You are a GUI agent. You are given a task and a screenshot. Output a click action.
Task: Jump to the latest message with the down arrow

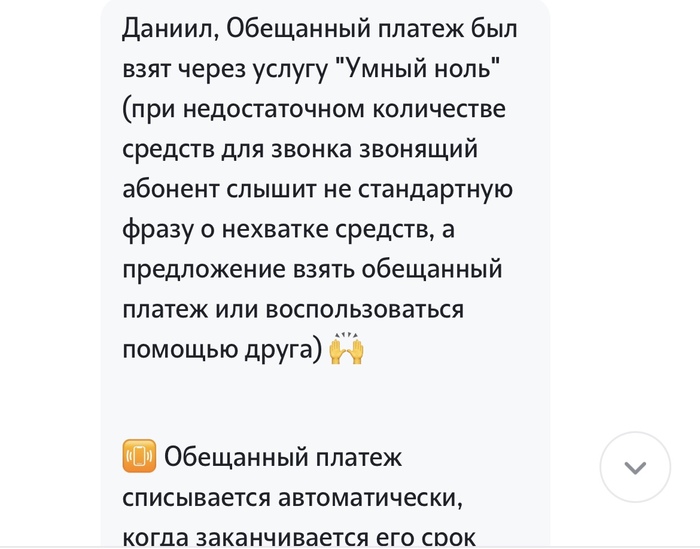click(635, 467)
